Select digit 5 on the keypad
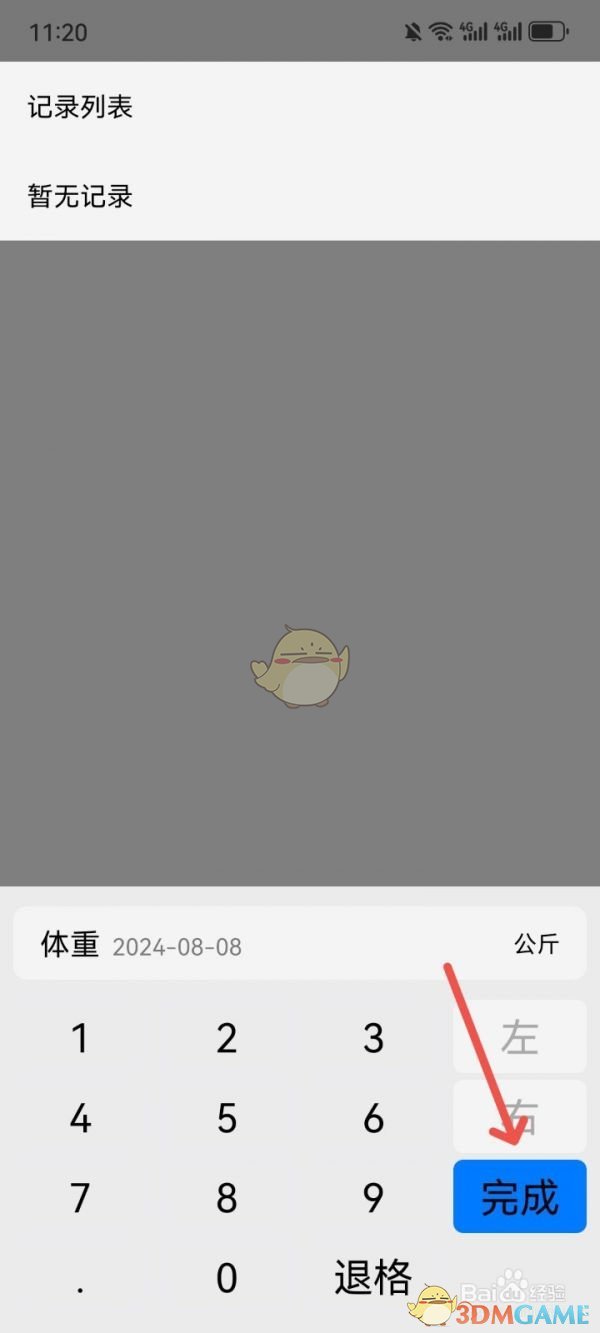This screenshot has height=1333, width=600. [227, 1118]
